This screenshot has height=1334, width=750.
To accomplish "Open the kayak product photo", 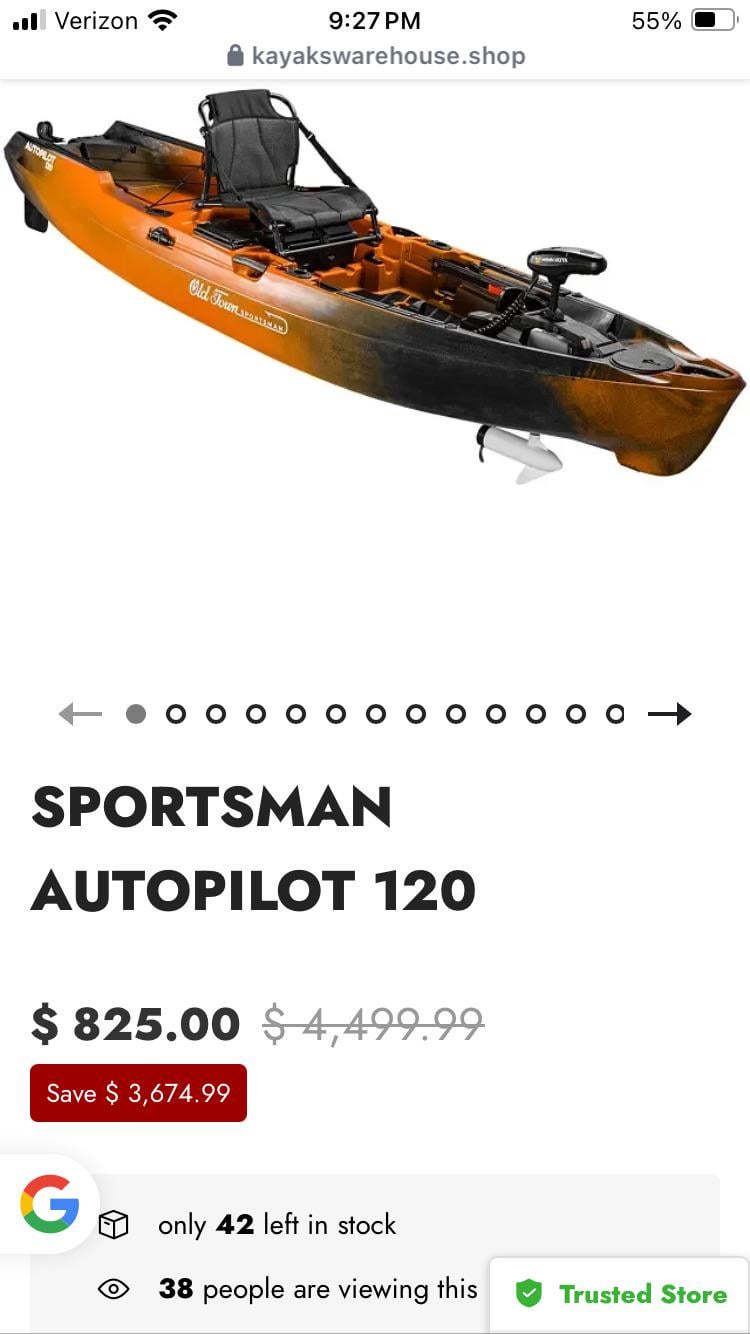I will pyautogui.click(x=374, y=290).
